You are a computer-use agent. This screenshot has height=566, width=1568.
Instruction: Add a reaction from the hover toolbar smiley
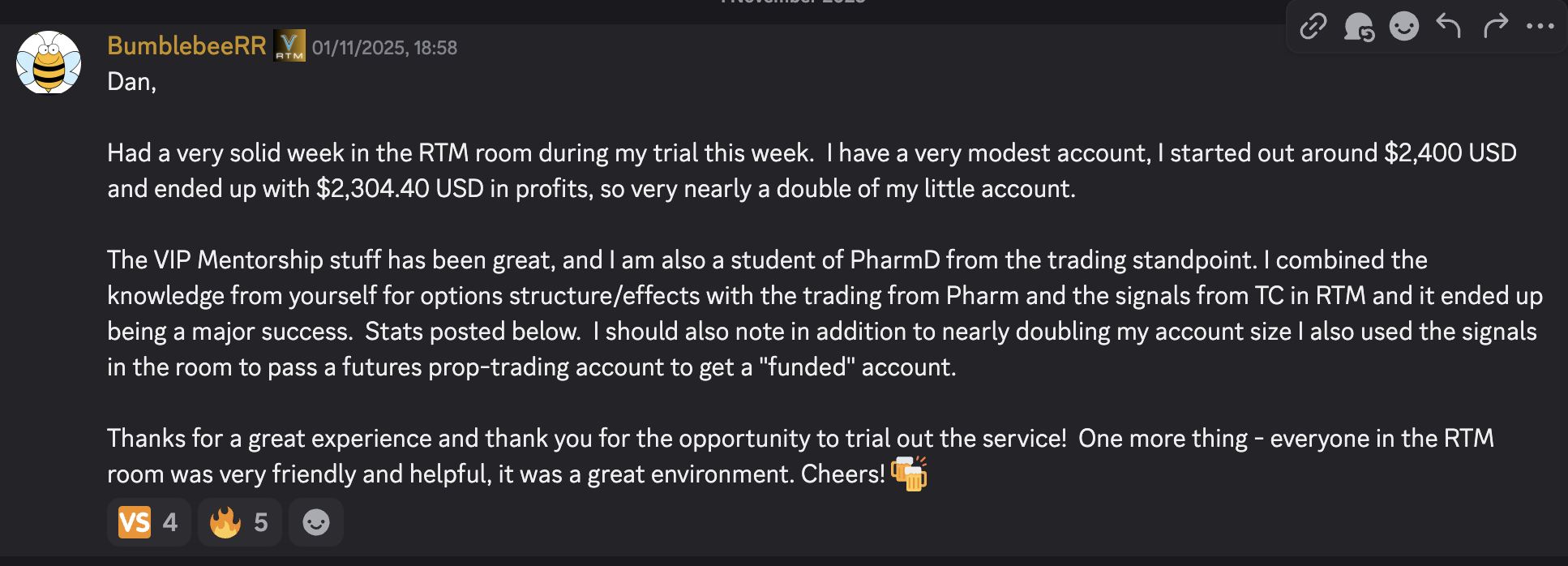pyautogui.click(x=1404, y=26)
